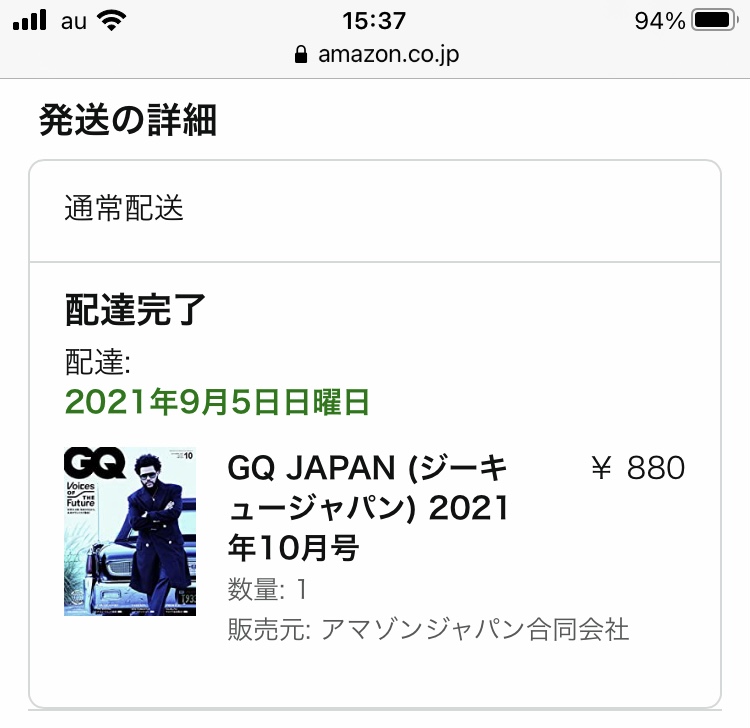
Task: Tap the amazon.co.jp address bar
Action: pos(377,54)
